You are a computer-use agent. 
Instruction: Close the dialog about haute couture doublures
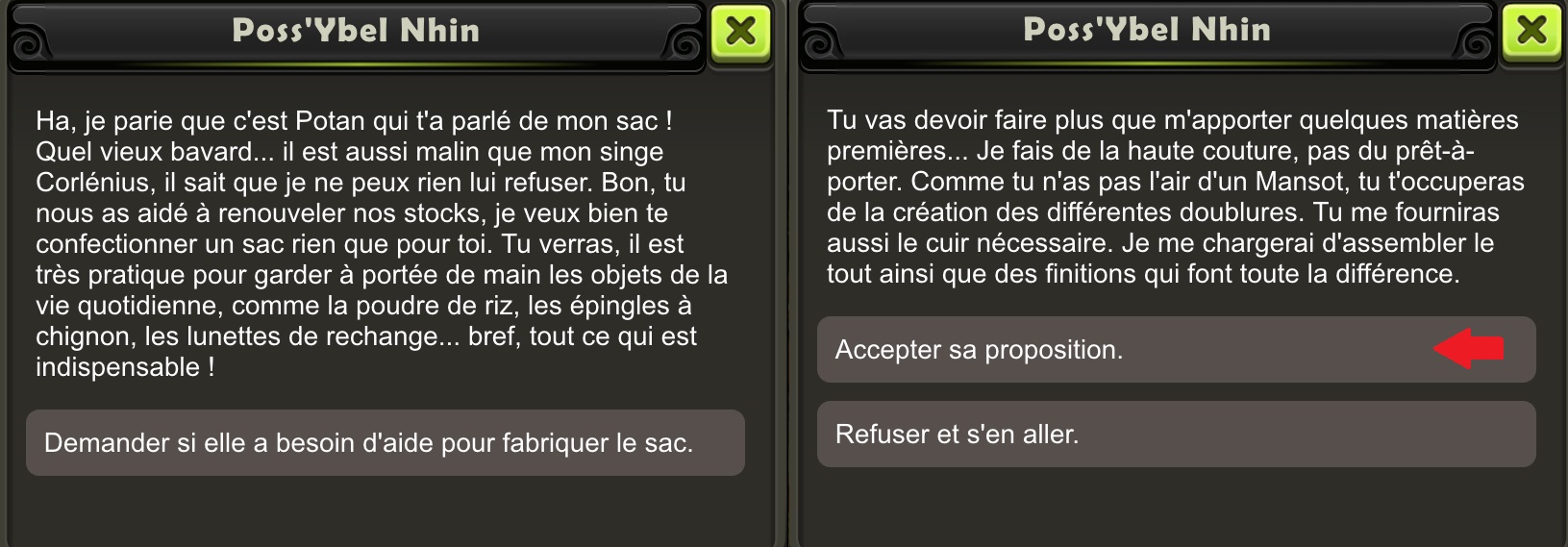tap(1531, 32)
